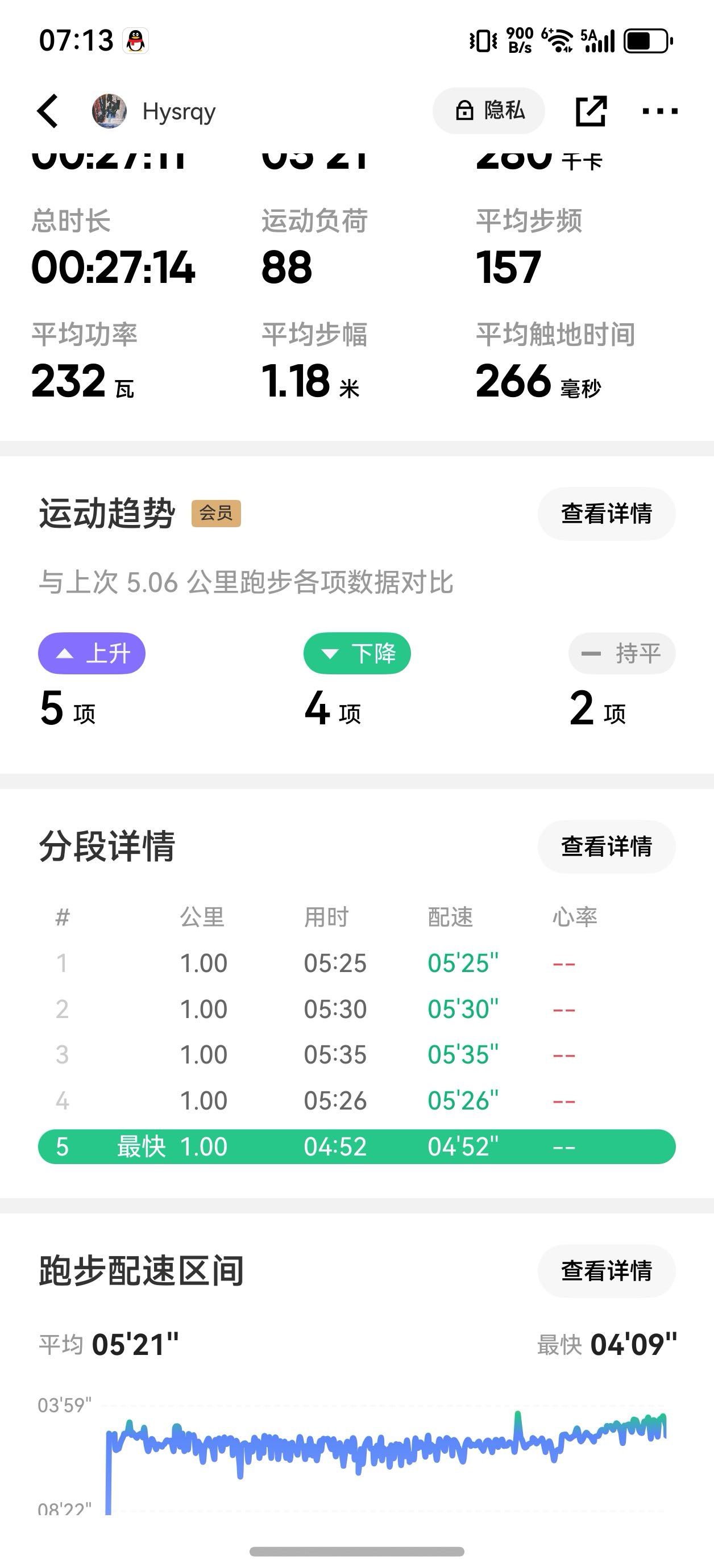The image size is (714, 1568).
Task: Expand 跑步配速区间 via its 查看详情 control
Action: 606,1271
